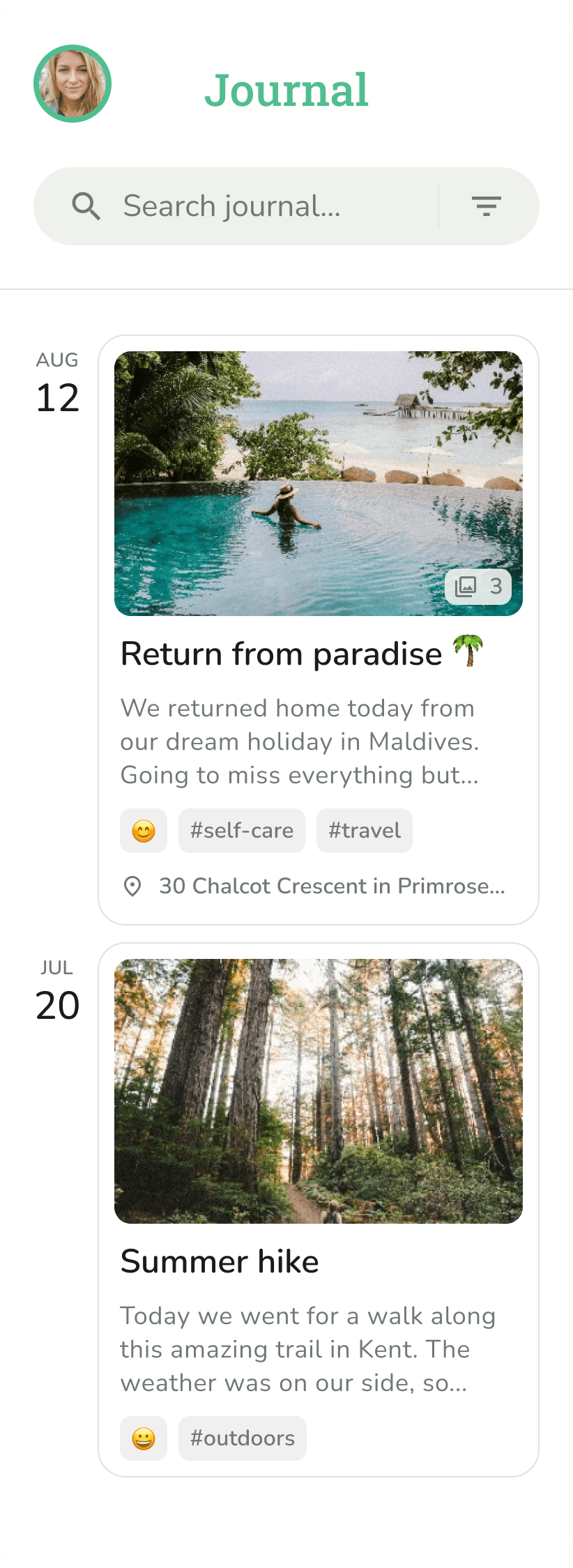Screen dimensions: 573x1568
Task: Open the filter icon beside the search bar
Action: click(x=486, y=206)
